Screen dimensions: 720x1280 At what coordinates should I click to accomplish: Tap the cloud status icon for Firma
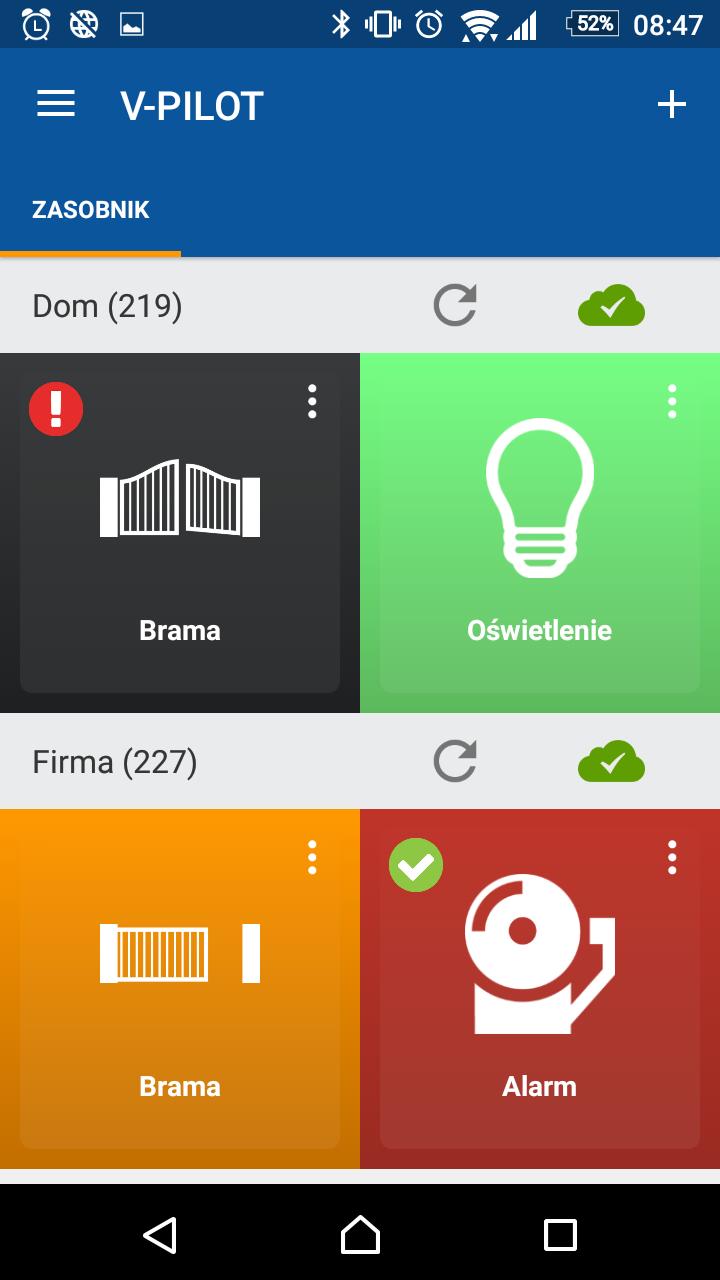point(611,761)
